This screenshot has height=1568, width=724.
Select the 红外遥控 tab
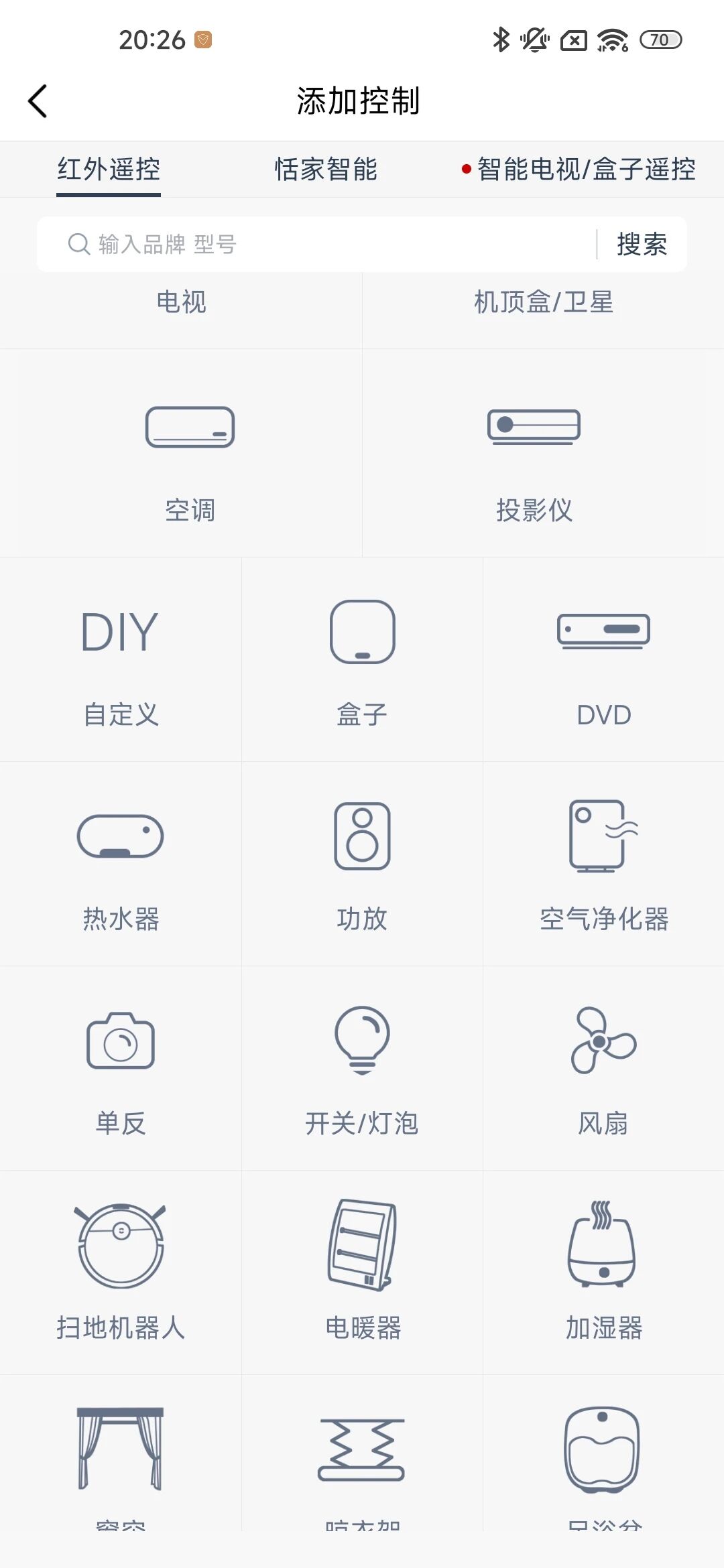click(109, 170)
